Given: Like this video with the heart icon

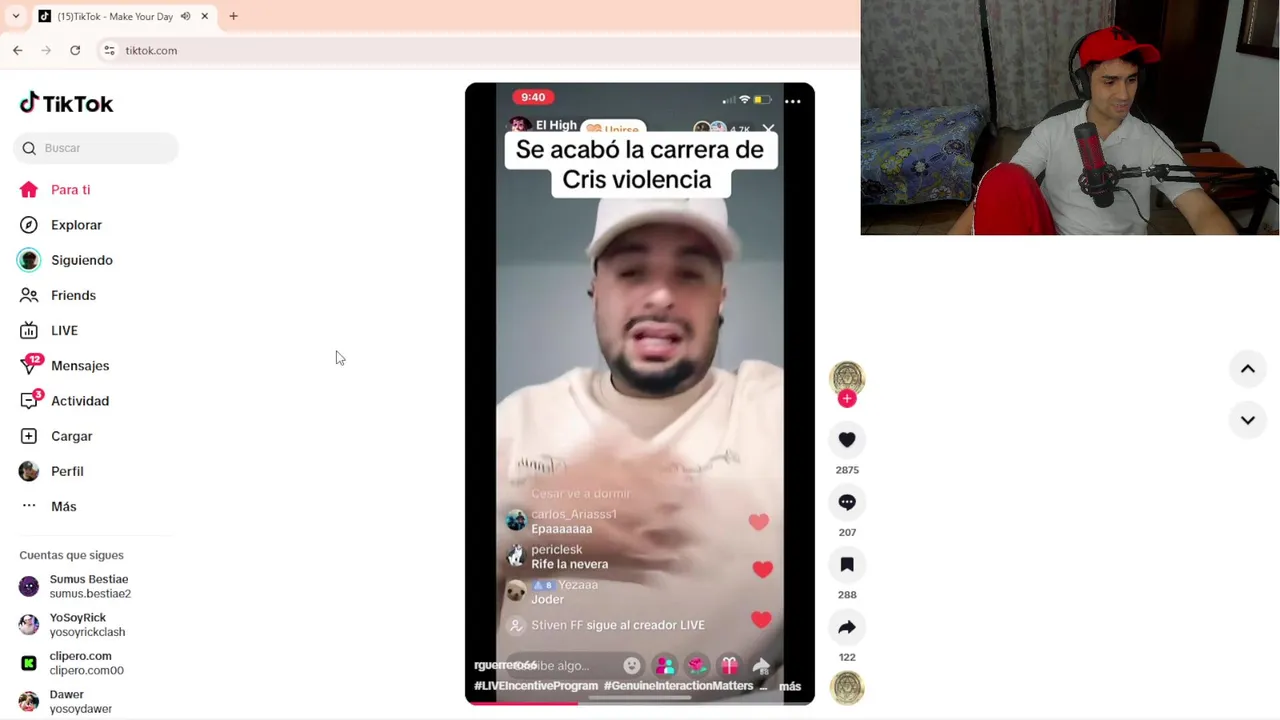Looking at the screenshot, I should click(847, 440).
